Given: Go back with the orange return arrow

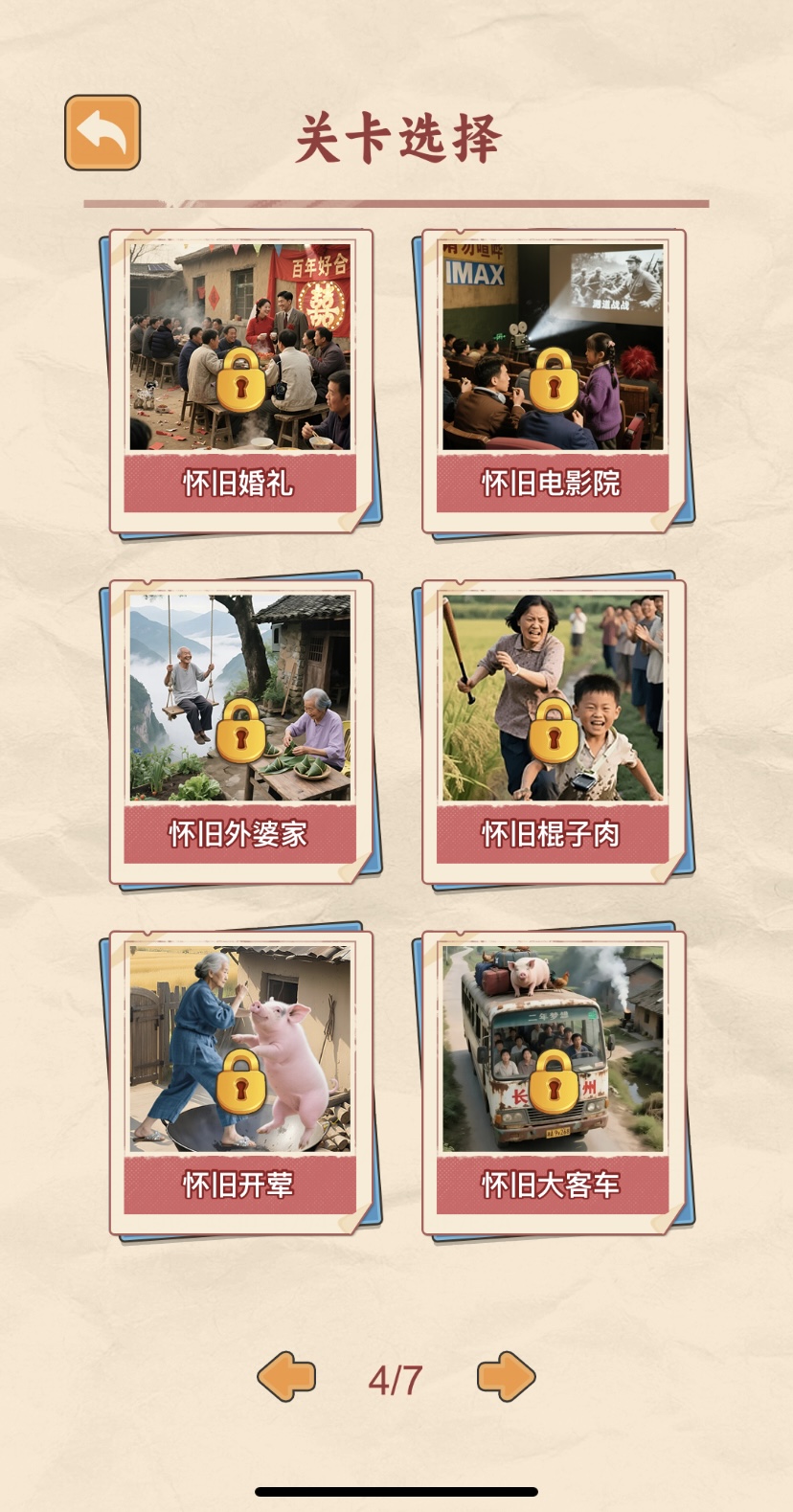Looking at the screenshot, I should pos(102,133).
